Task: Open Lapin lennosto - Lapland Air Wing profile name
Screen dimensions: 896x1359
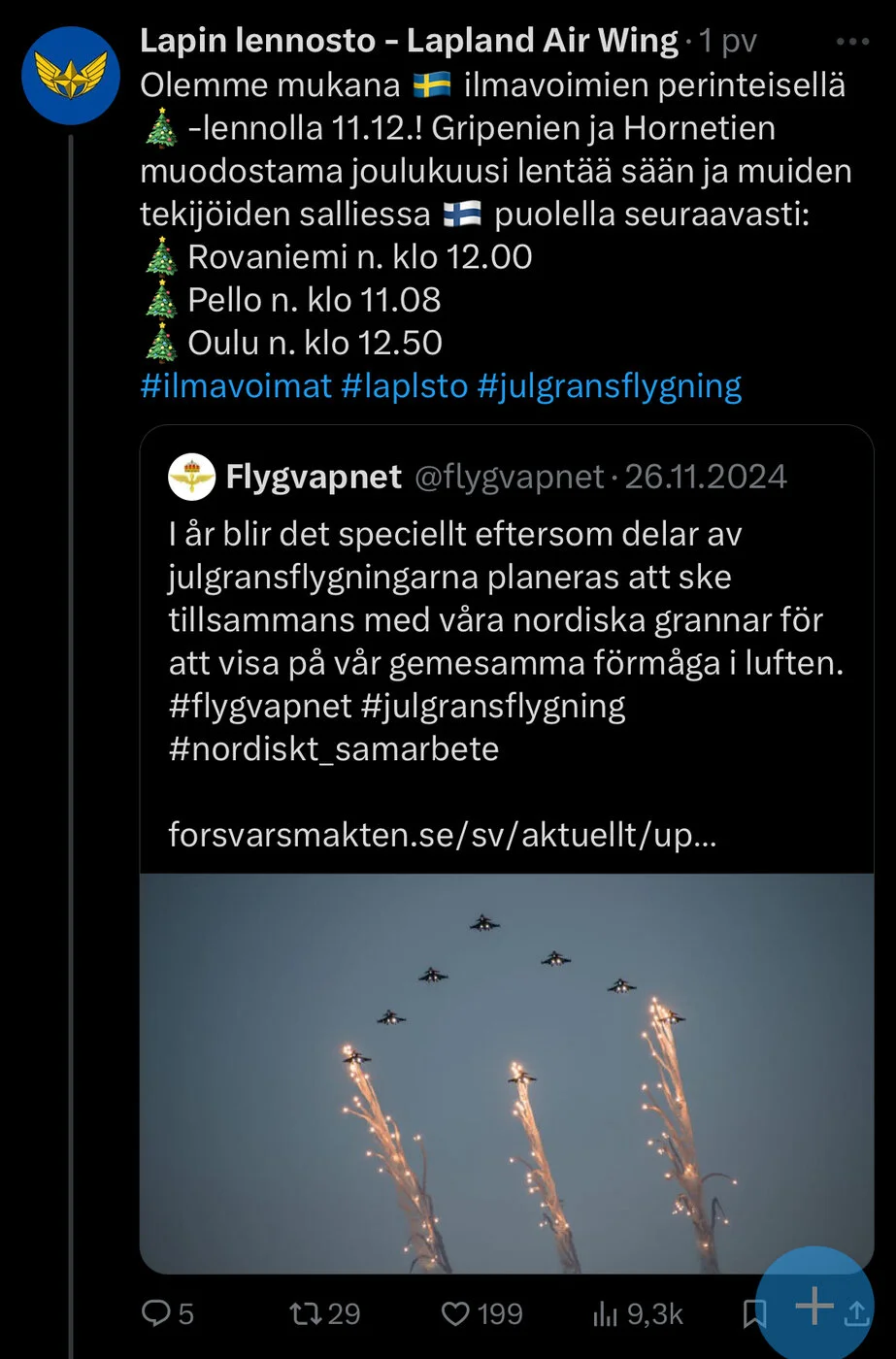Action: click(x=409, y=41)
